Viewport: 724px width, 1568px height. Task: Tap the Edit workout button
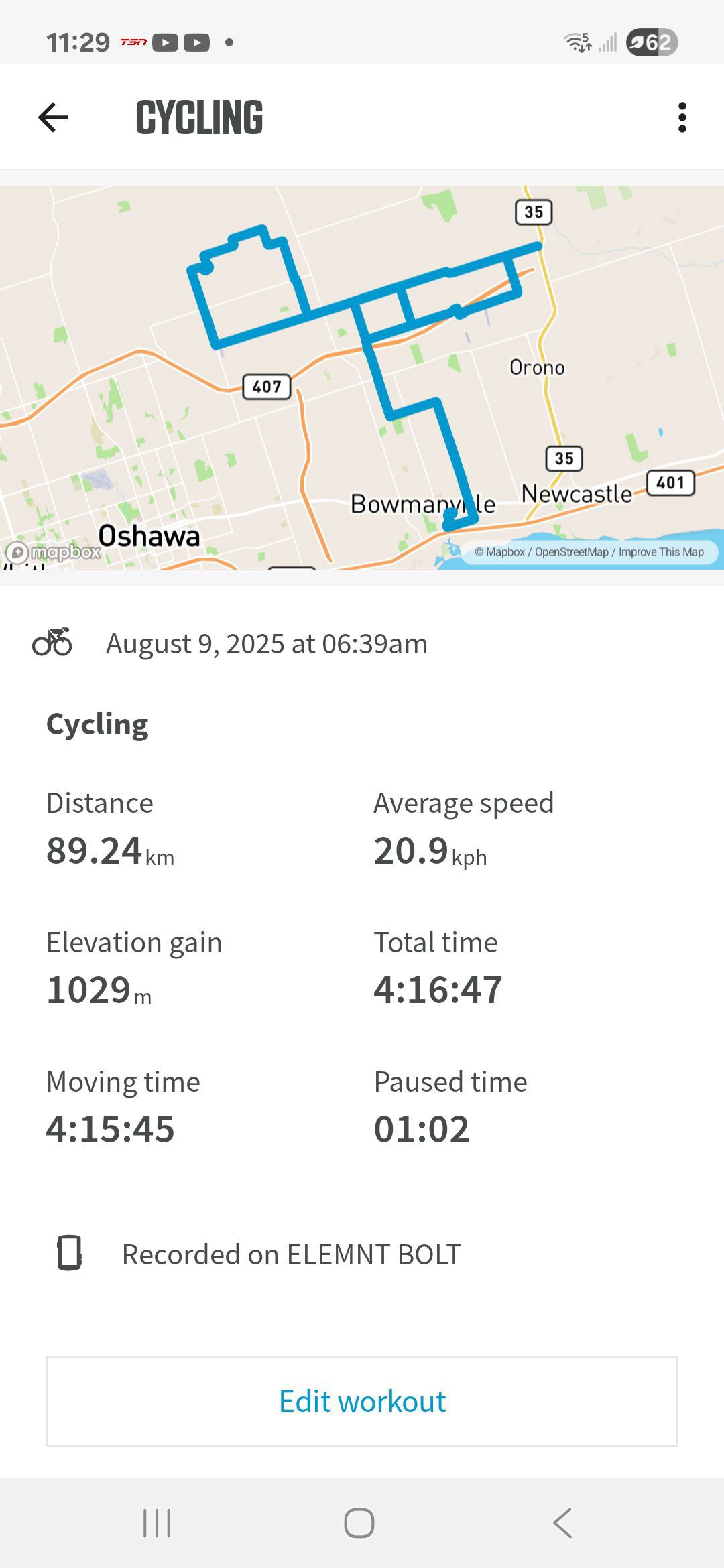[x=362, y=1401]
